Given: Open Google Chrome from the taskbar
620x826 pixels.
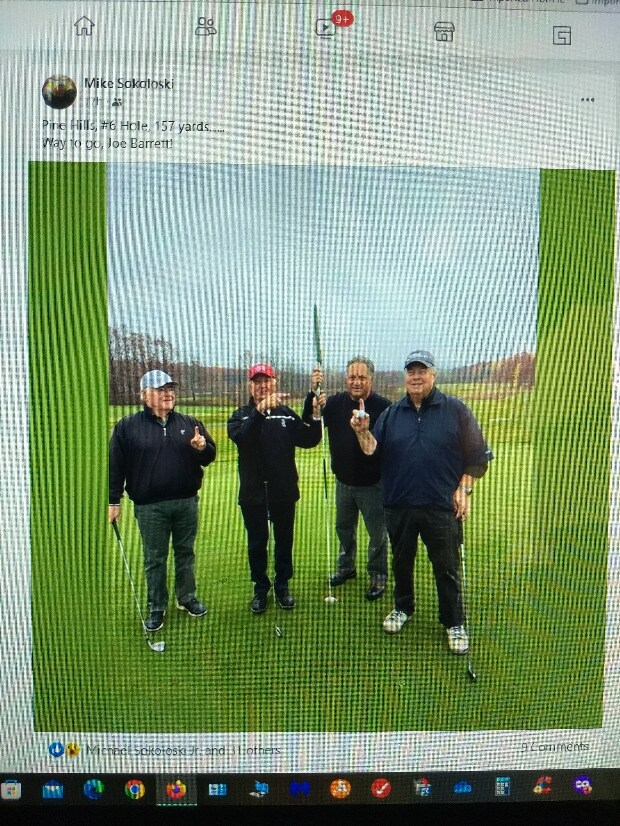Looking at the screenshot, I should 134,789.
